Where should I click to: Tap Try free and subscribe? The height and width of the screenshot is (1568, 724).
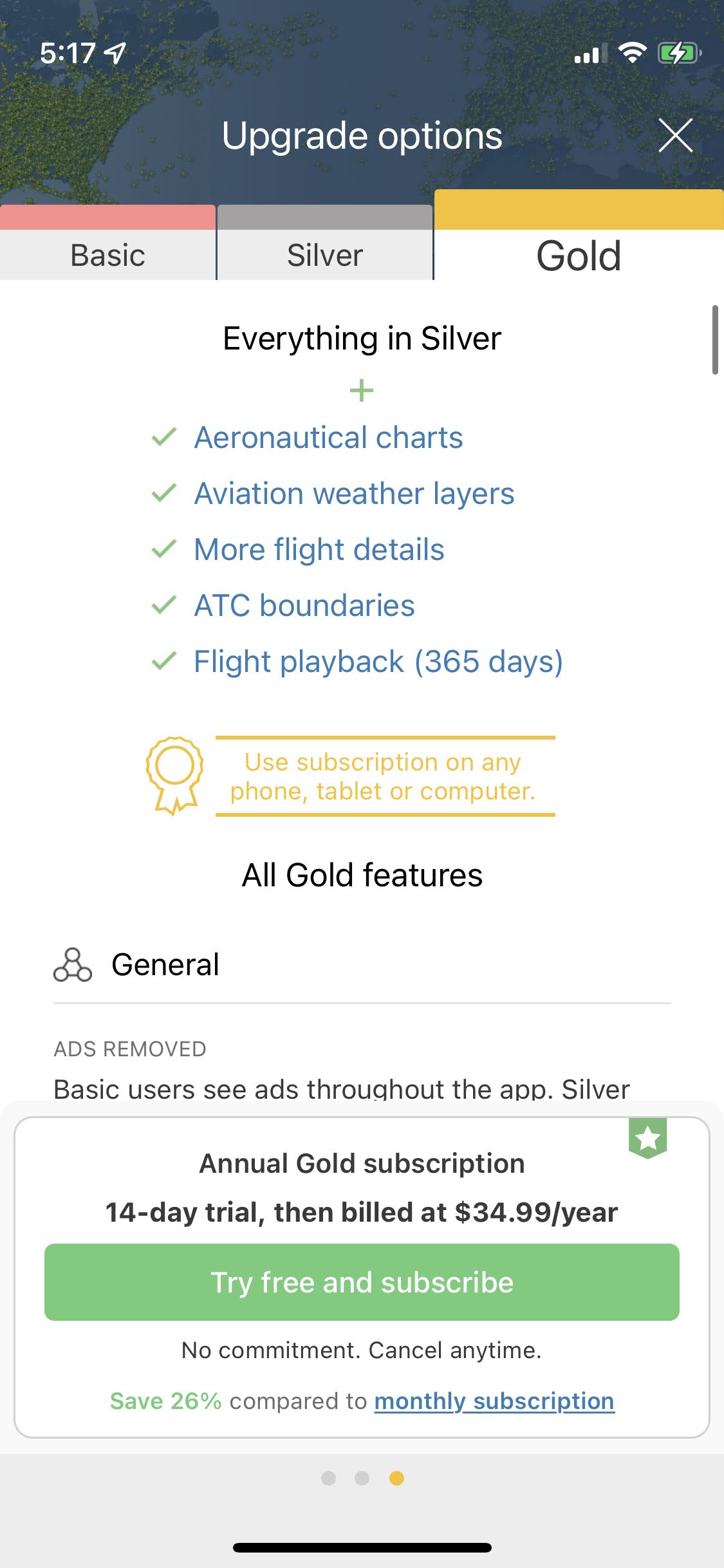362,1282
